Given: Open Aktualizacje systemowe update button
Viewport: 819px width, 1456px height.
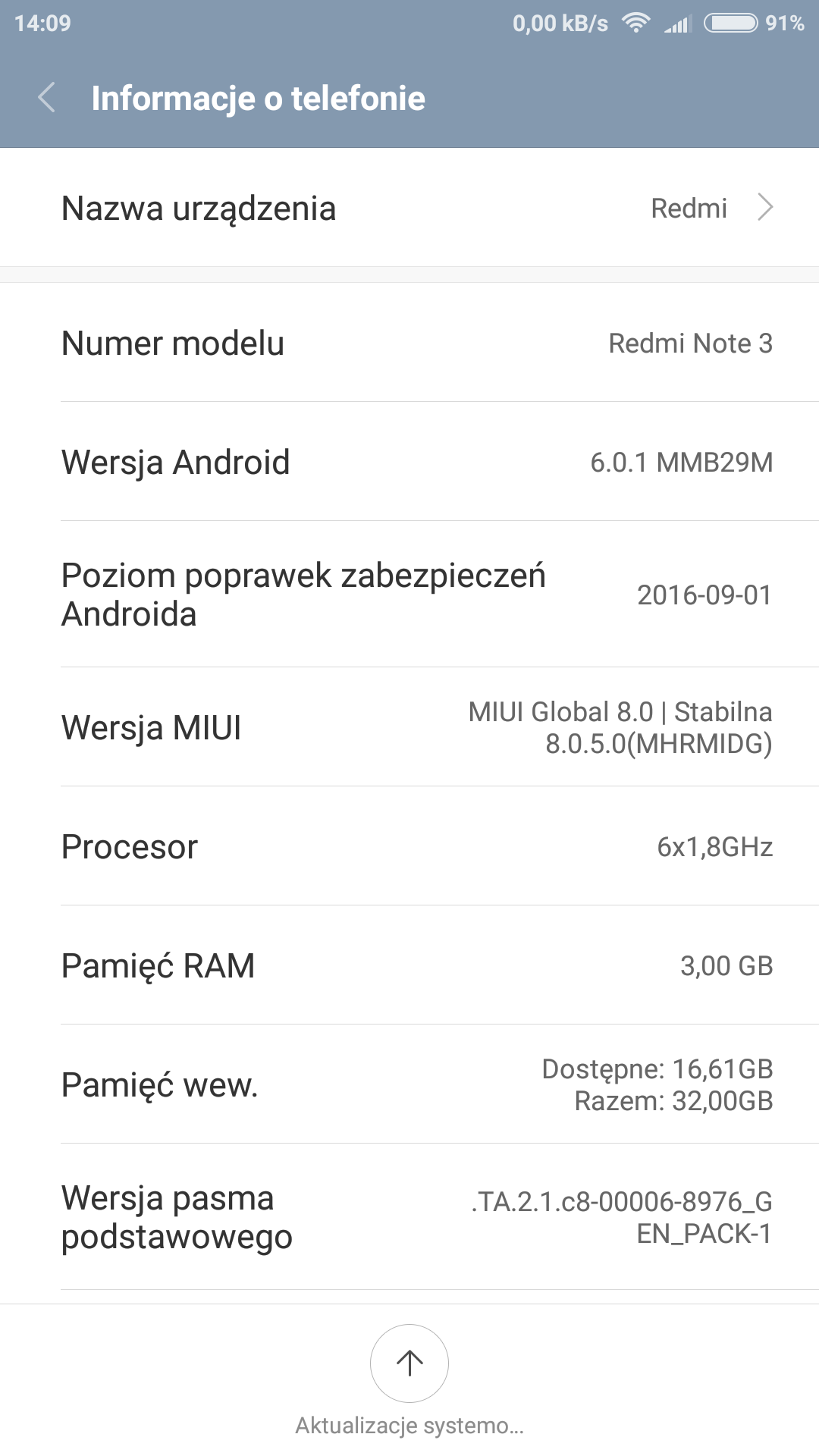Looking at the screenshot, I should pyautogui.click(x=409, y=1363).
